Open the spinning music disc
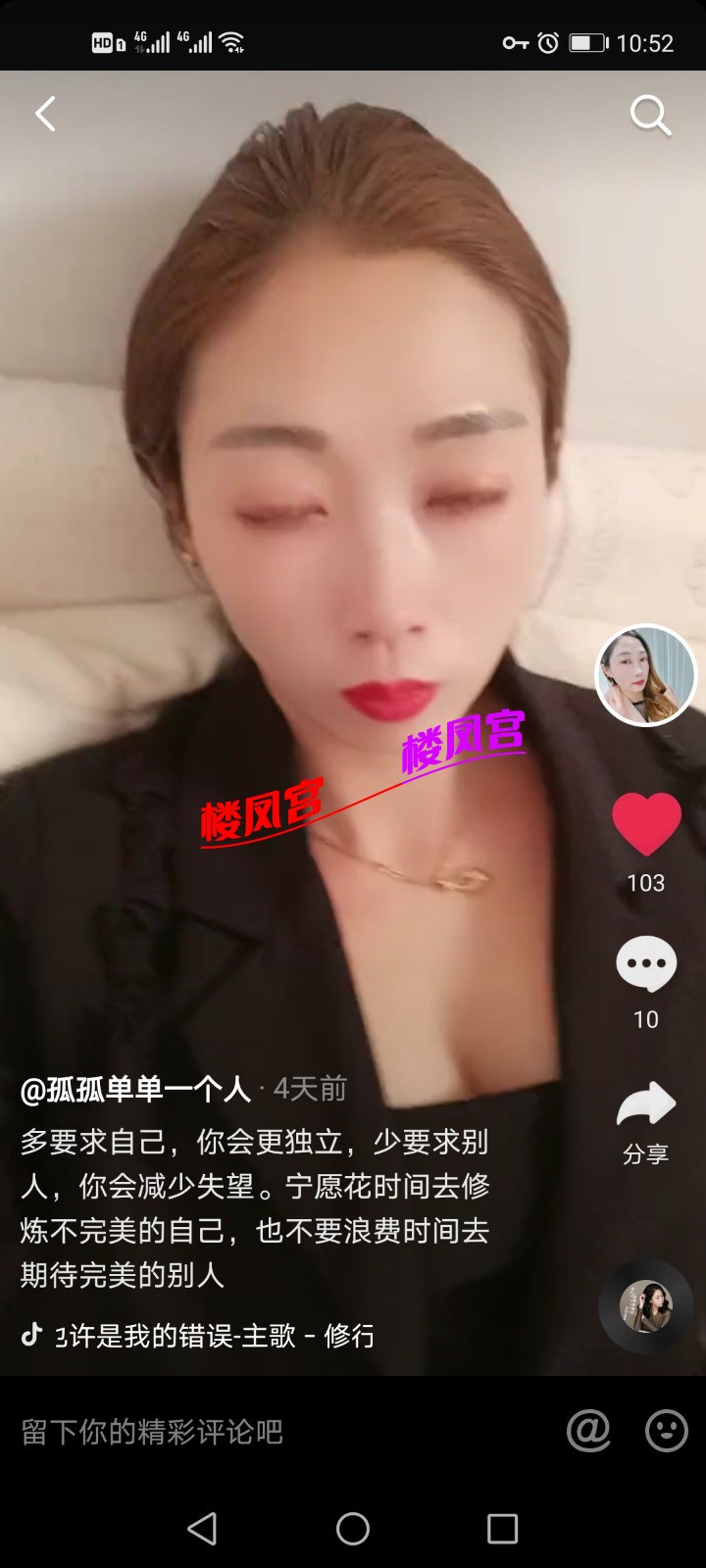Viewport: 706px width, 1568px height. point(646,1306)
